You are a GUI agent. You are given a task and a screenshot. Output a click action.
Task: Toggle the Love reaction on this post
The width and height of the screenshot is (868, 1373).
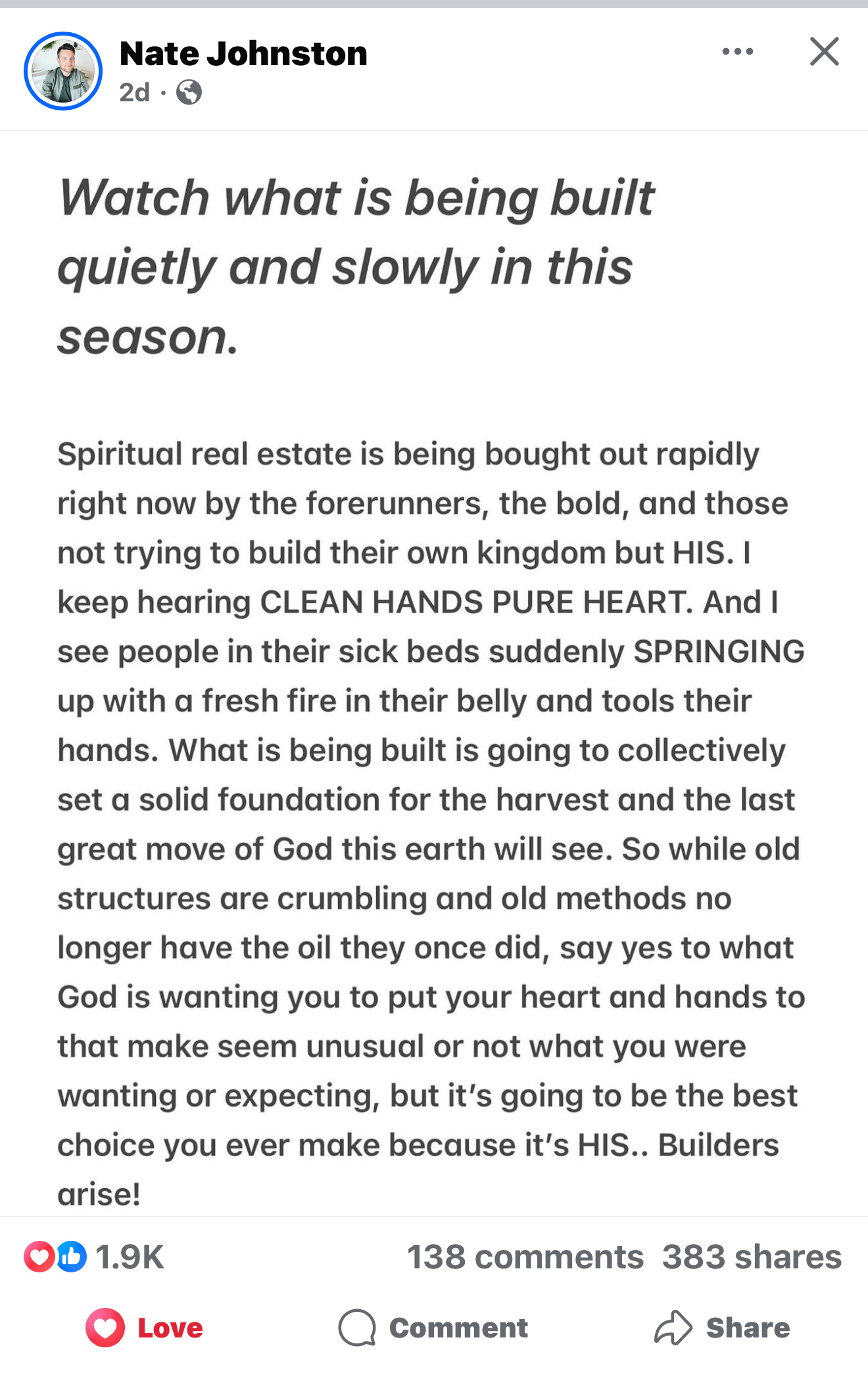(x=145, y=1328)
